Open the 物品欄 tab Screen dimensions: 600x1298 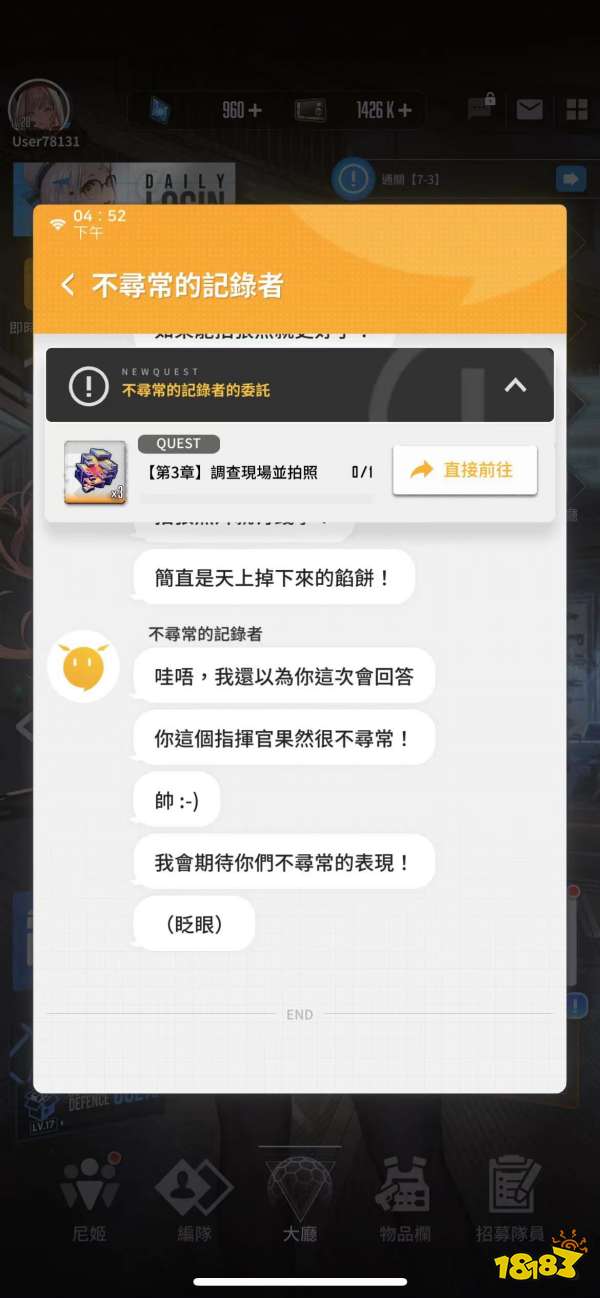coord(404,1200)
